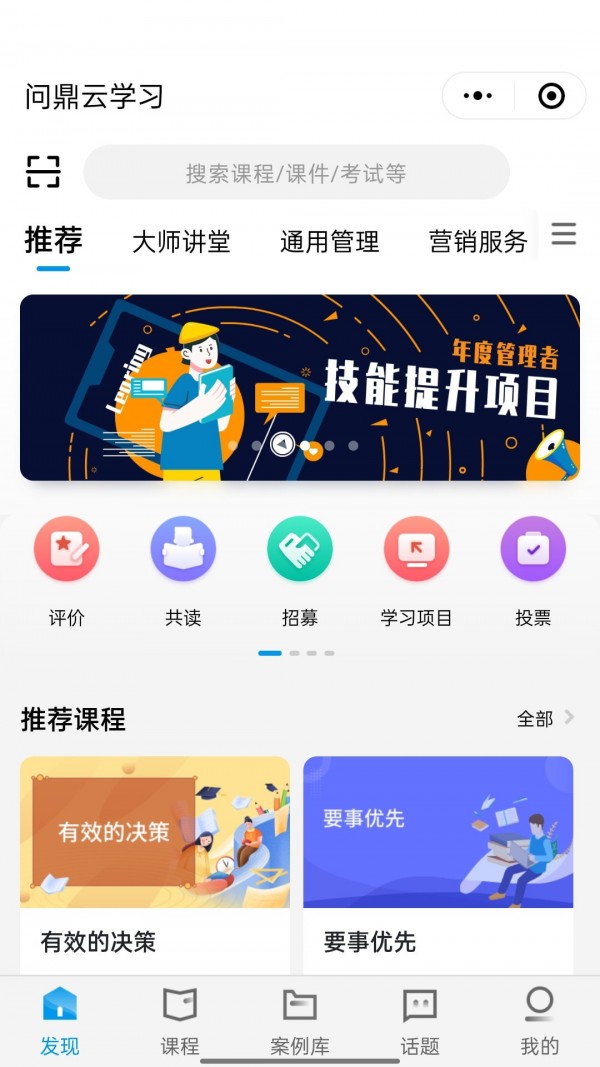The height and width of the screenshot is (1067, 600).
Task: Tap the course search box
Action: (296, 173)
